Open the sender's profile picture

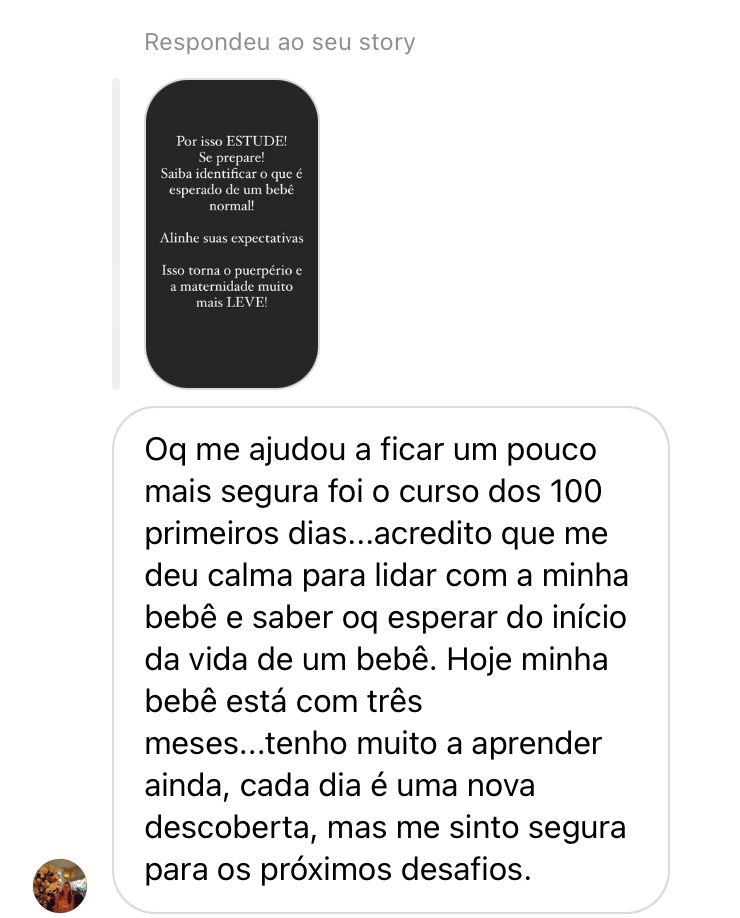(x=60, y=885)
